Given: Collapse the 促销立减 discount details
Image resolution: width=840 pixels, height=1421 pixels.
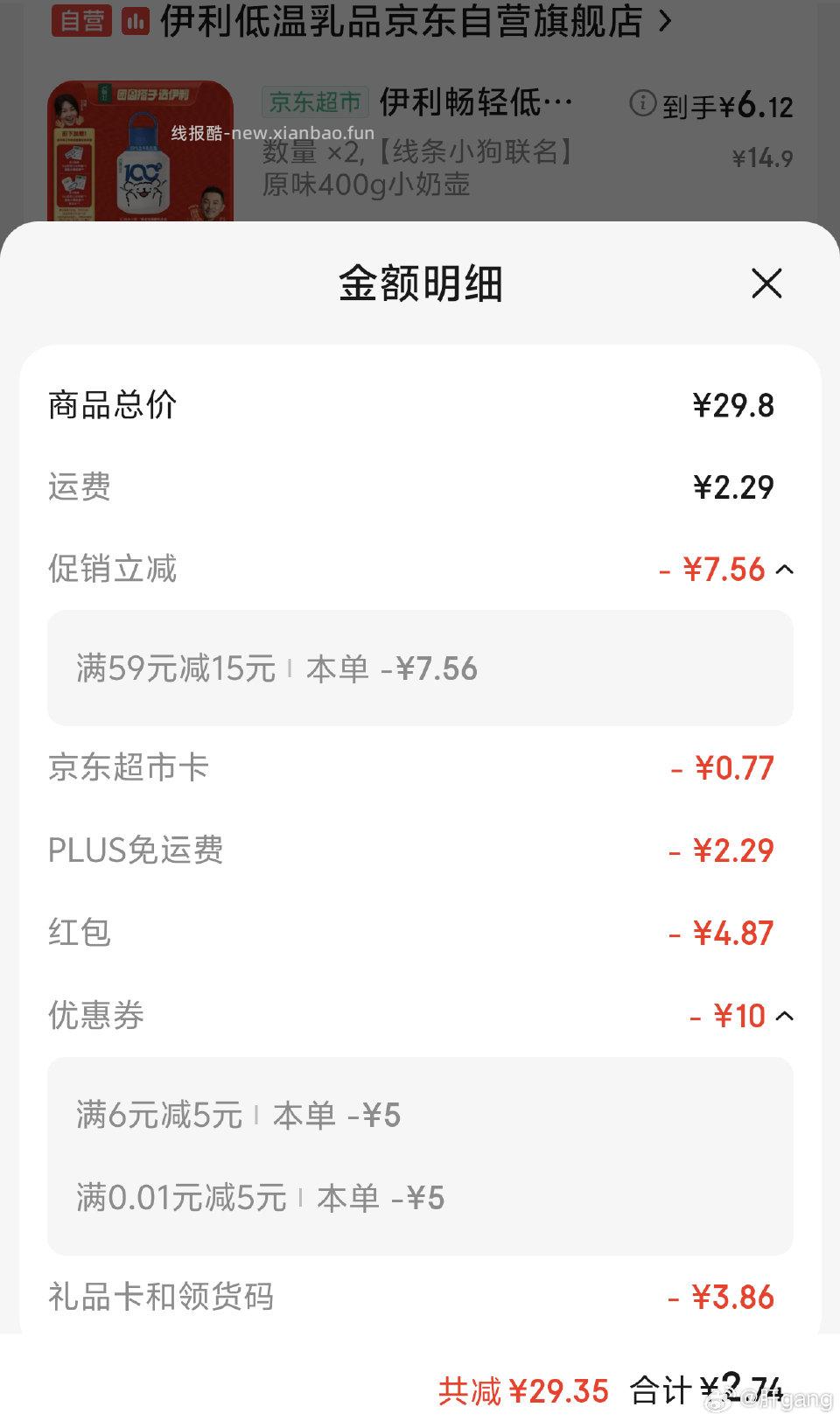Looking at the screenshot, I should pyautogui.click(x=785, y=568).
